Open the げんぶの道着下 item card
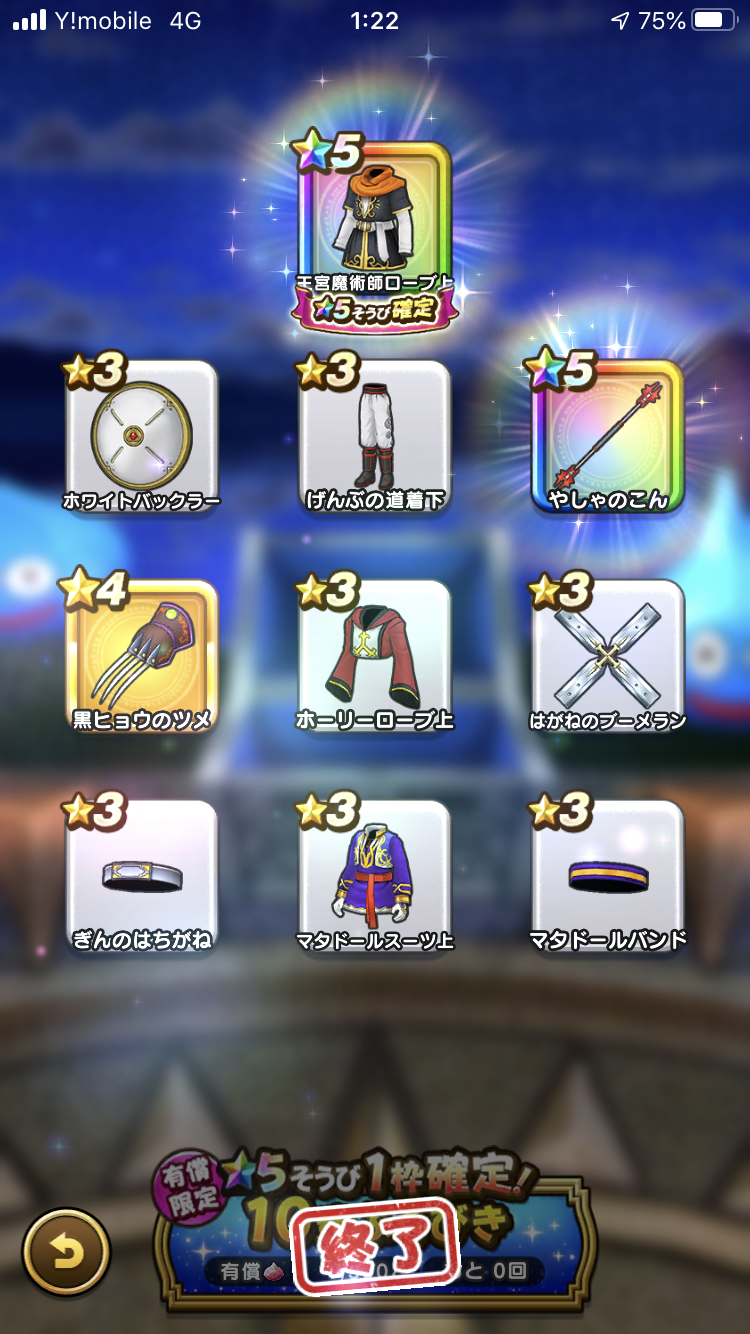This screenshot has width=750, height=1334. (x=375, y=437)
